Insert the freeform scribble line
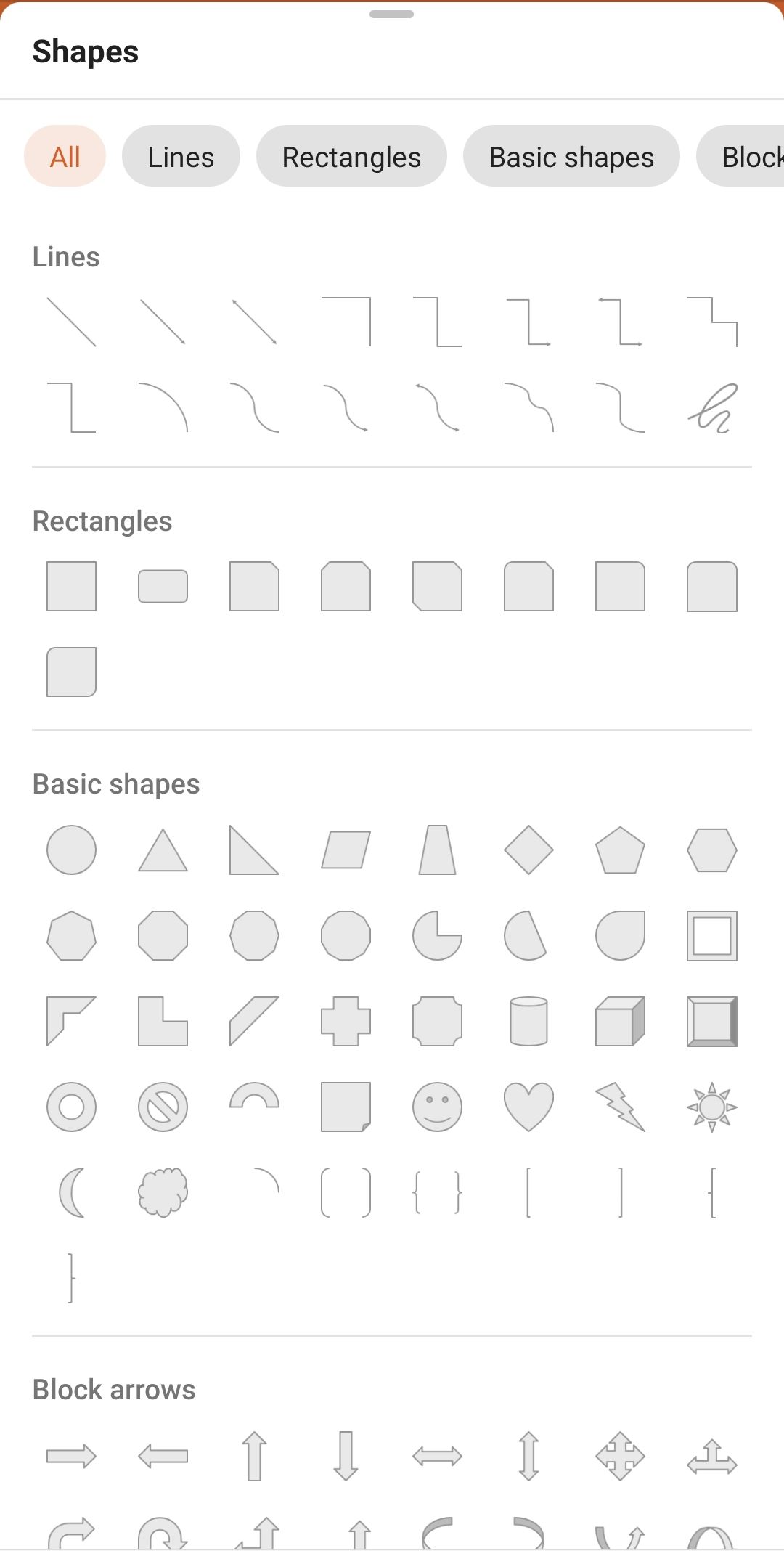This screenshot has height=1551, width=784. [712, 408]
